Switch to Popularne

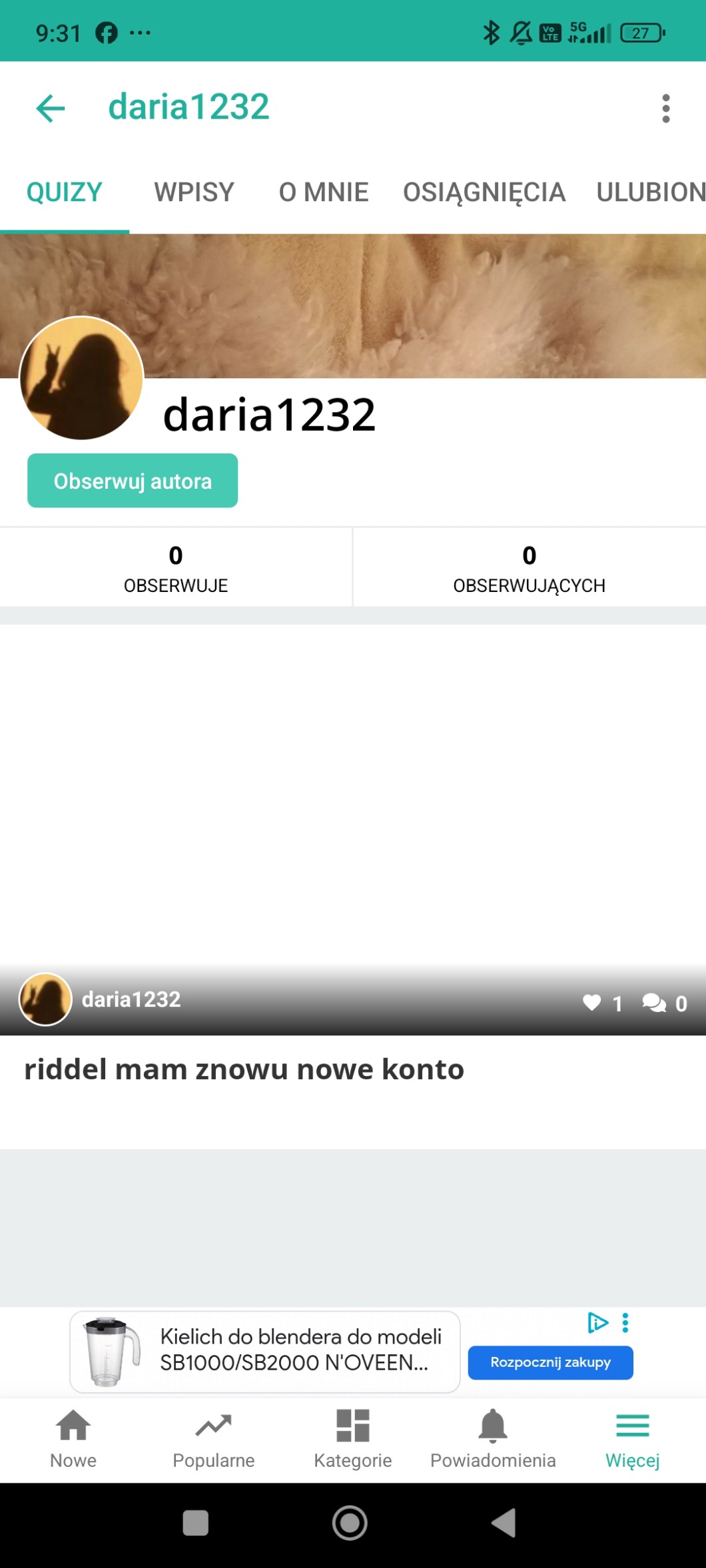(213, 1438)
